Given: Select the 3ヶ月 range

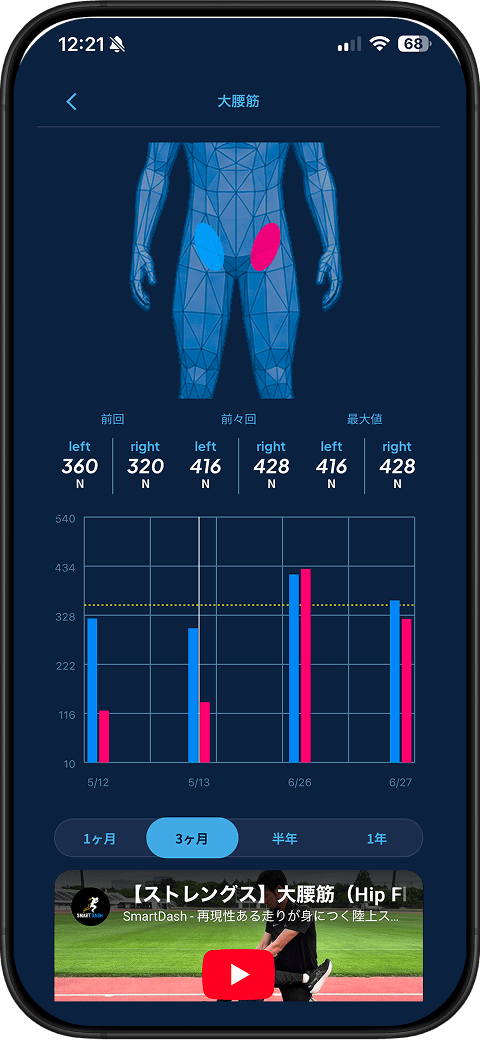Looking at the screenshot, I should tap(192, 838).
